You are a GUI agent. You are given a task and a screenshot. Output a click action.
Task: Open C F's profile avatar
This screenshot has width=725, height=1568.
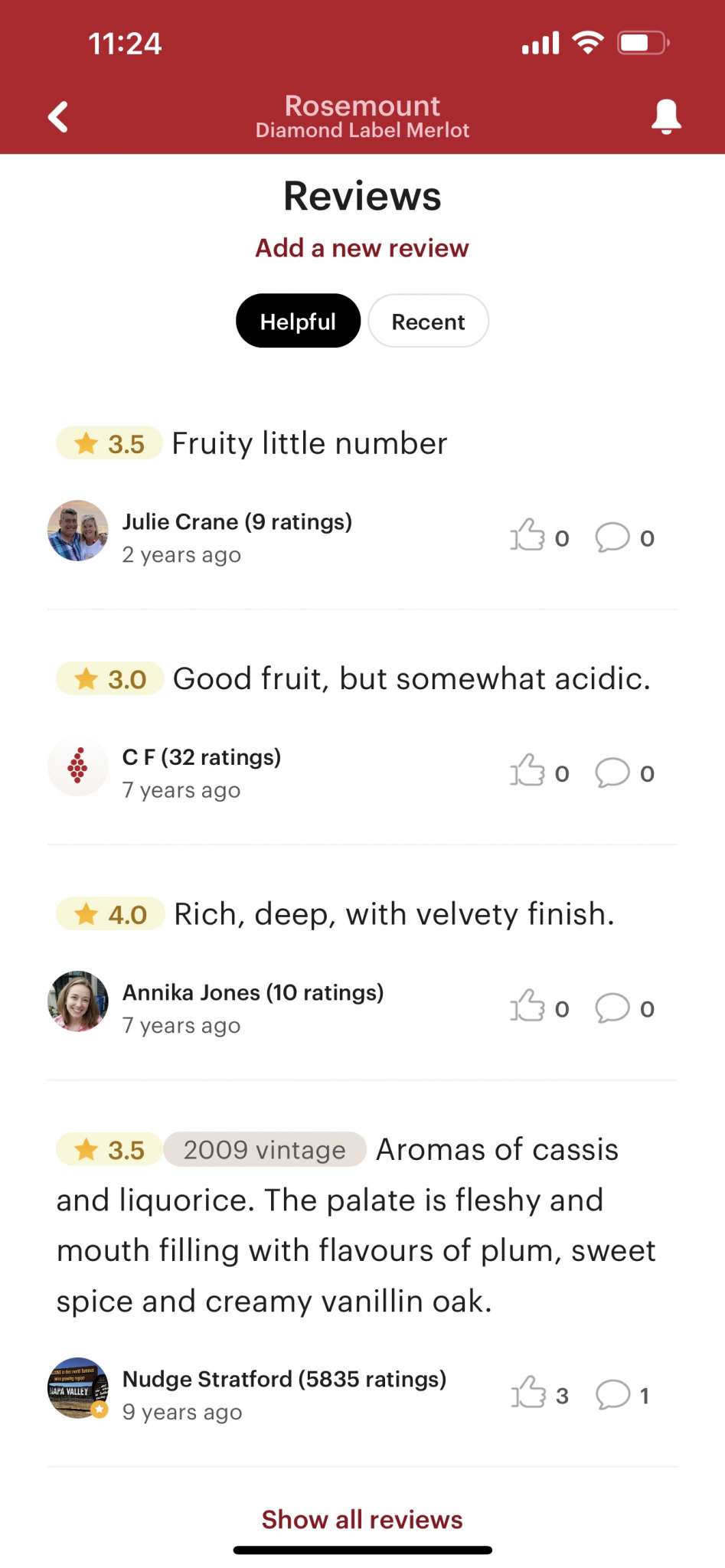pos(77,766)
